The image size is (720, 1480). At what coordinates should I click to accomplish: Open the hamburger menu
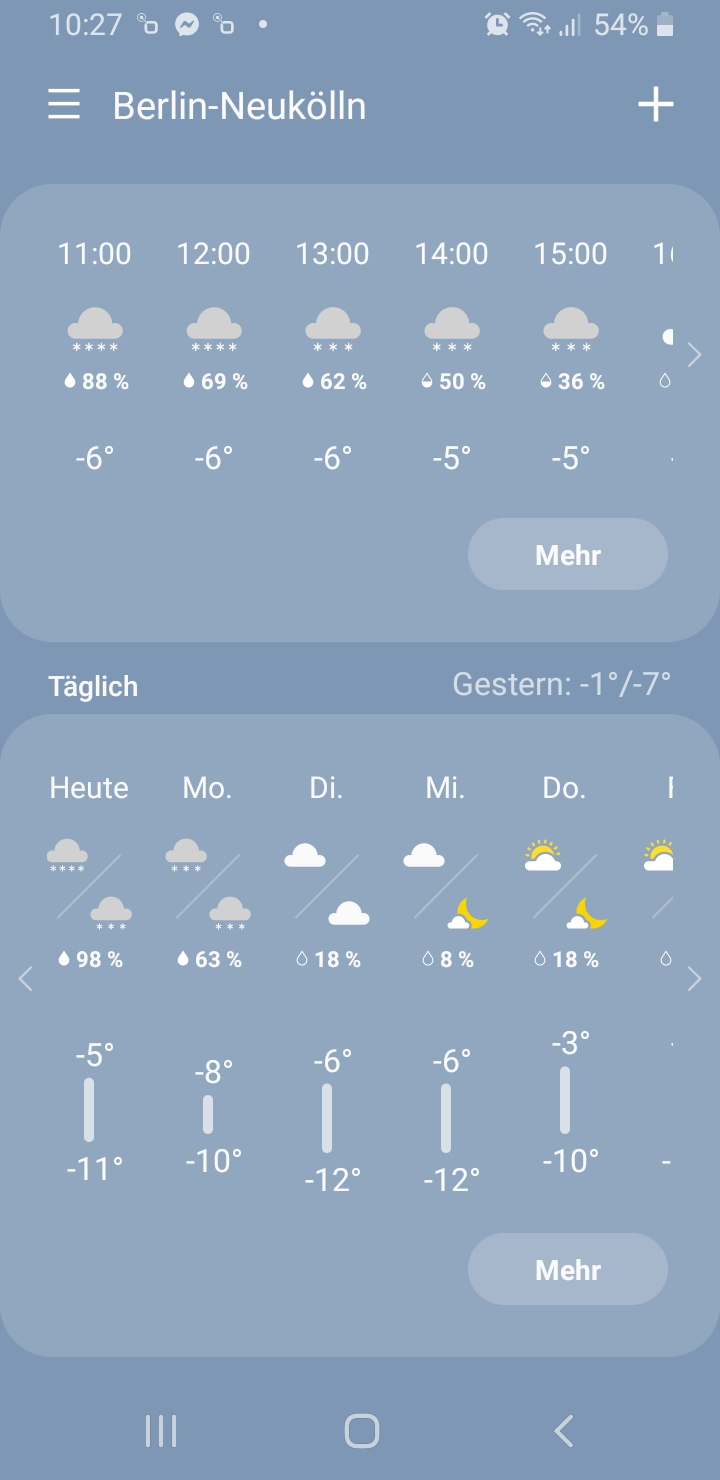(64, 105)
